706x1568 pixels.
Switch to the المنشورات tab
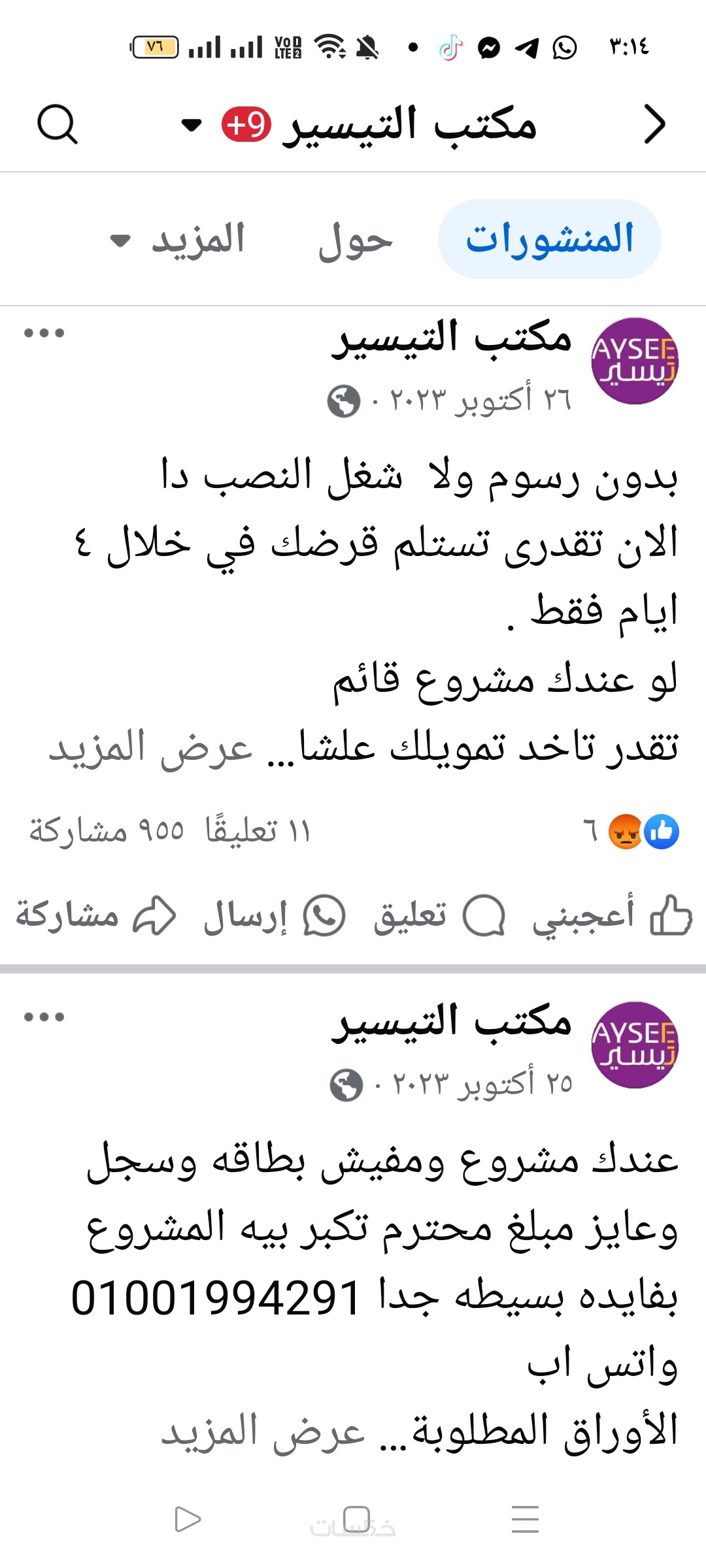click(549, 239)
